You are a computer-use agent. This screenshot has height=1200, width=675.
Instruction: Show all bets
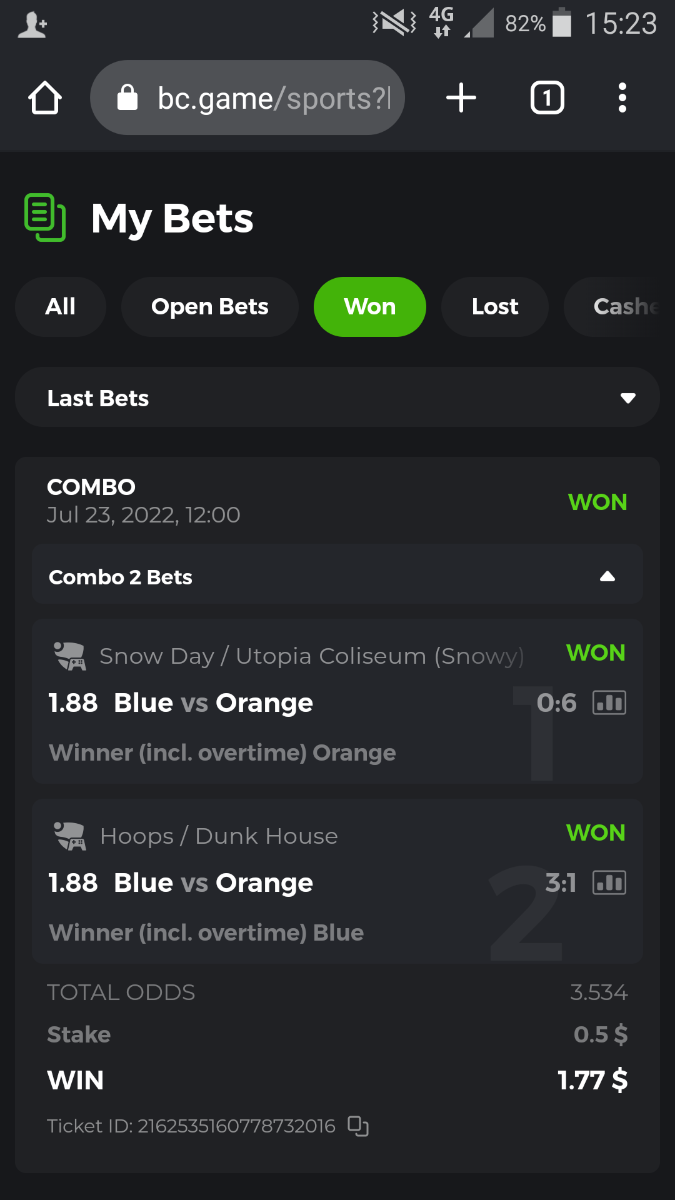point(60,307)
